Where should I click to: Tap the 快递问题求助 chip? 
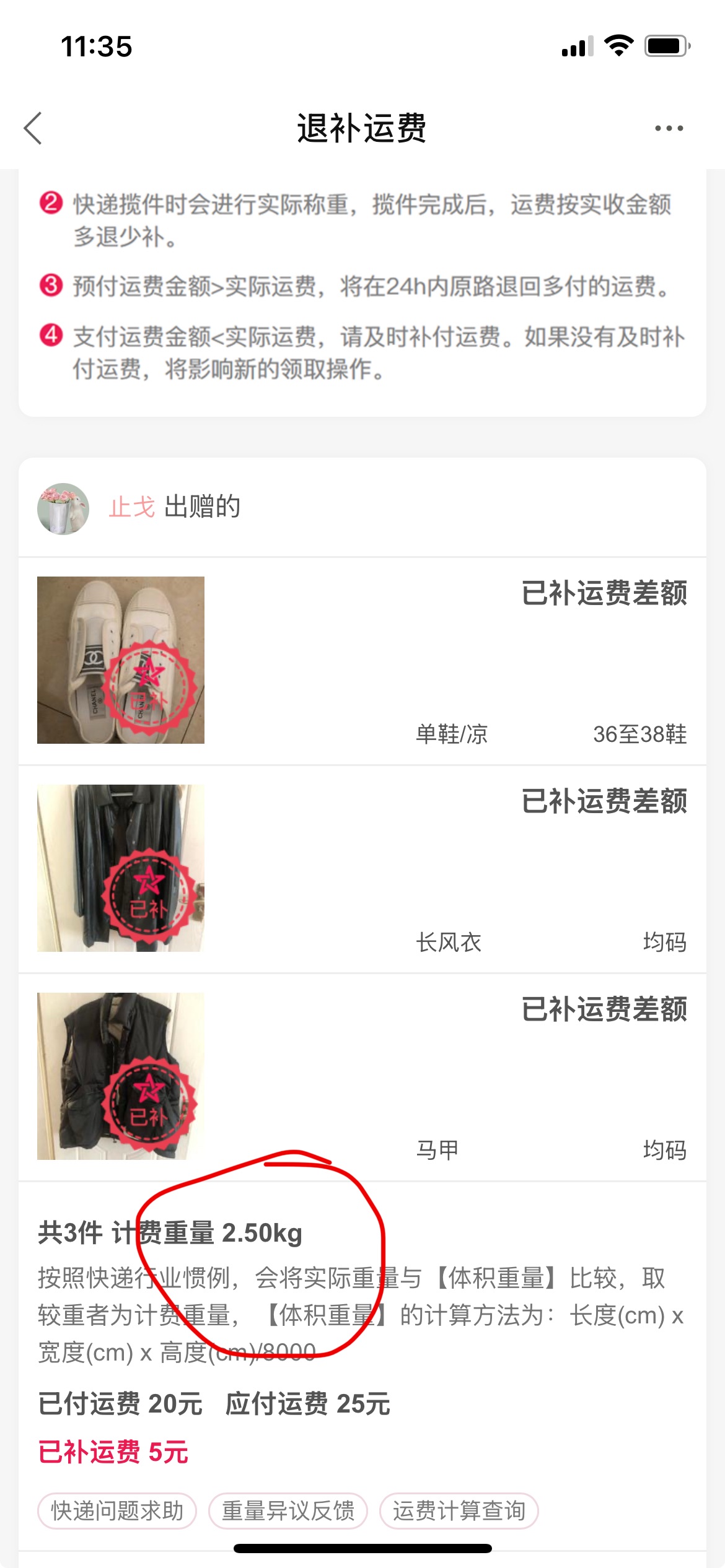click(x=117, y=1511)
